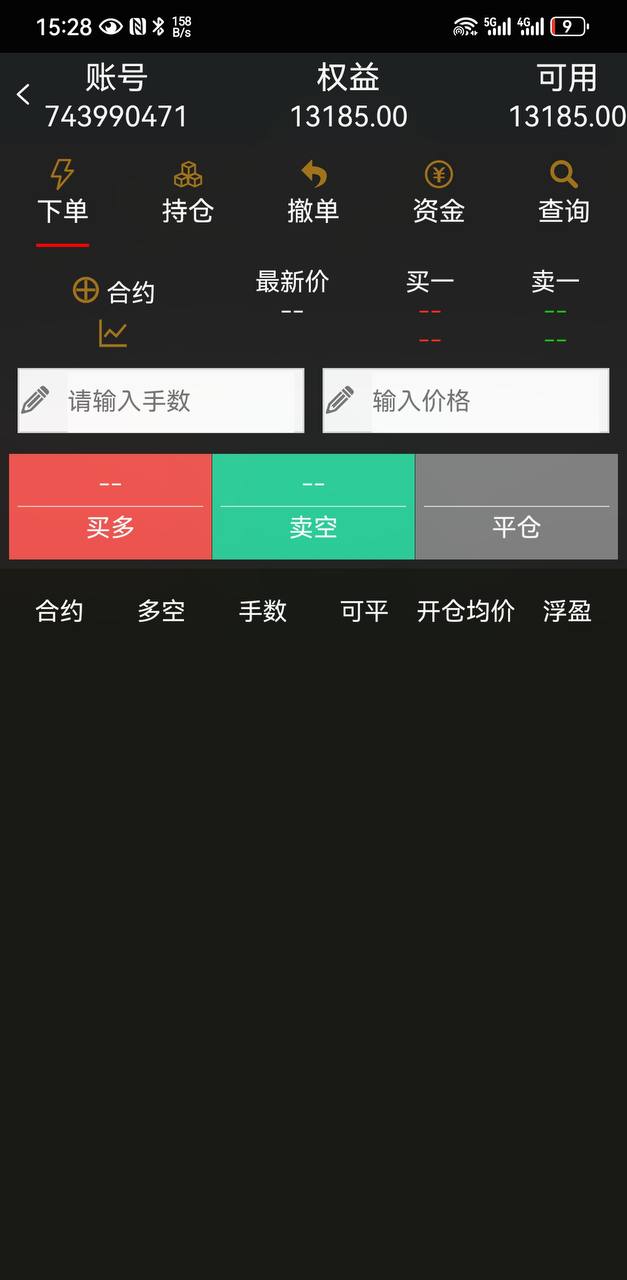Open the chart icon under 合约

(113, 333)
